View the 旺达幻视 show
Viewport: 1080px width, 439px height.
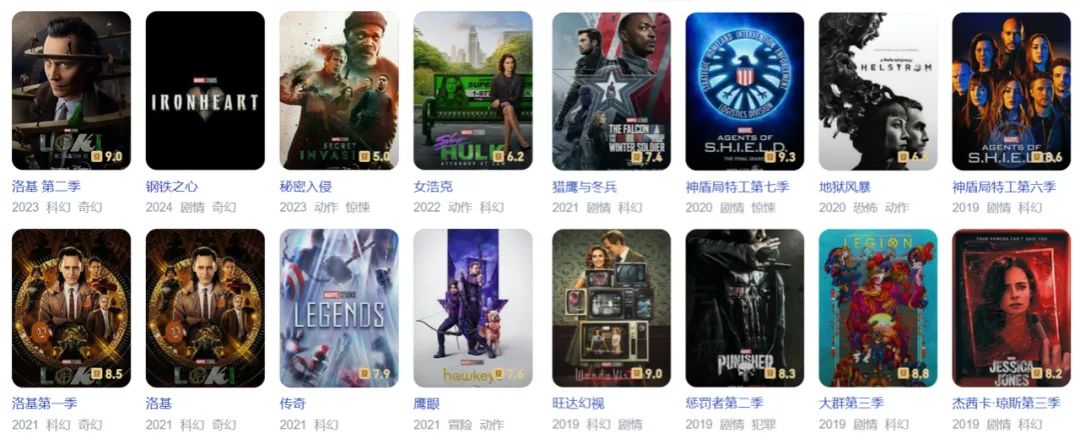pos(611,308)
